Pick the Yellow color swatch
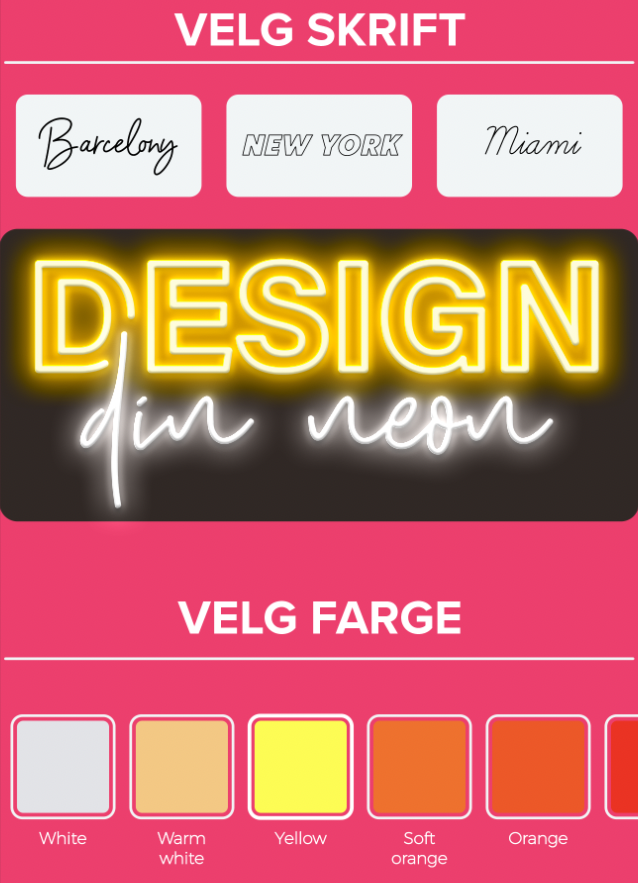 coord(300,766)
